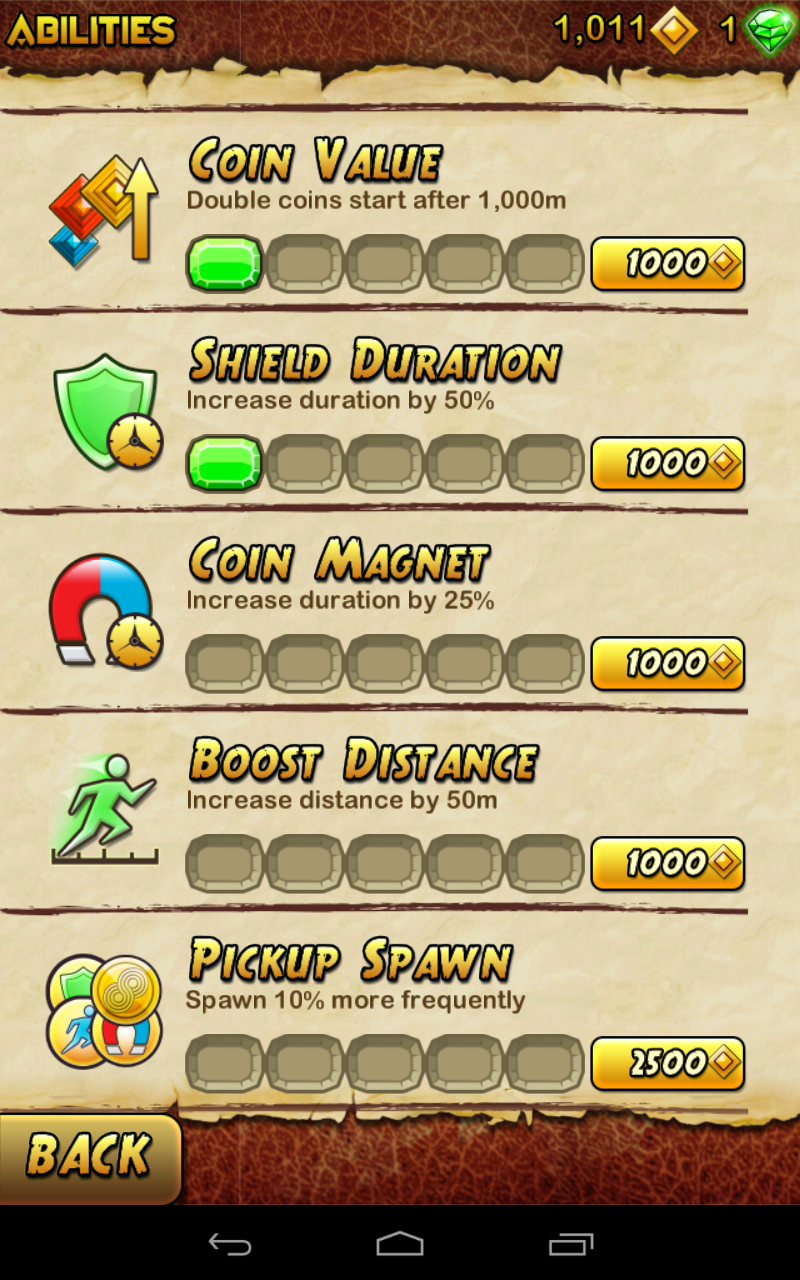
Task: Tap the system home button
Action: 400,1244
